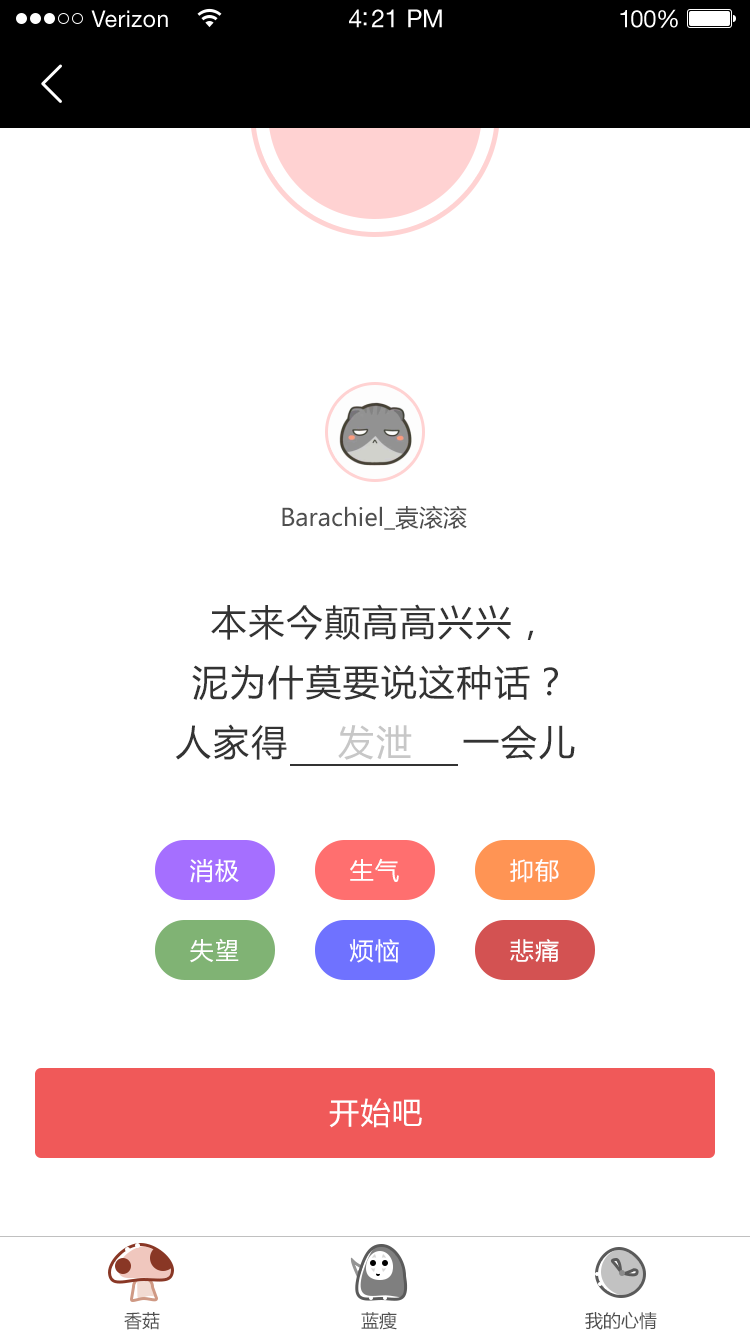Go to the 我的心情 tab

620,1286
